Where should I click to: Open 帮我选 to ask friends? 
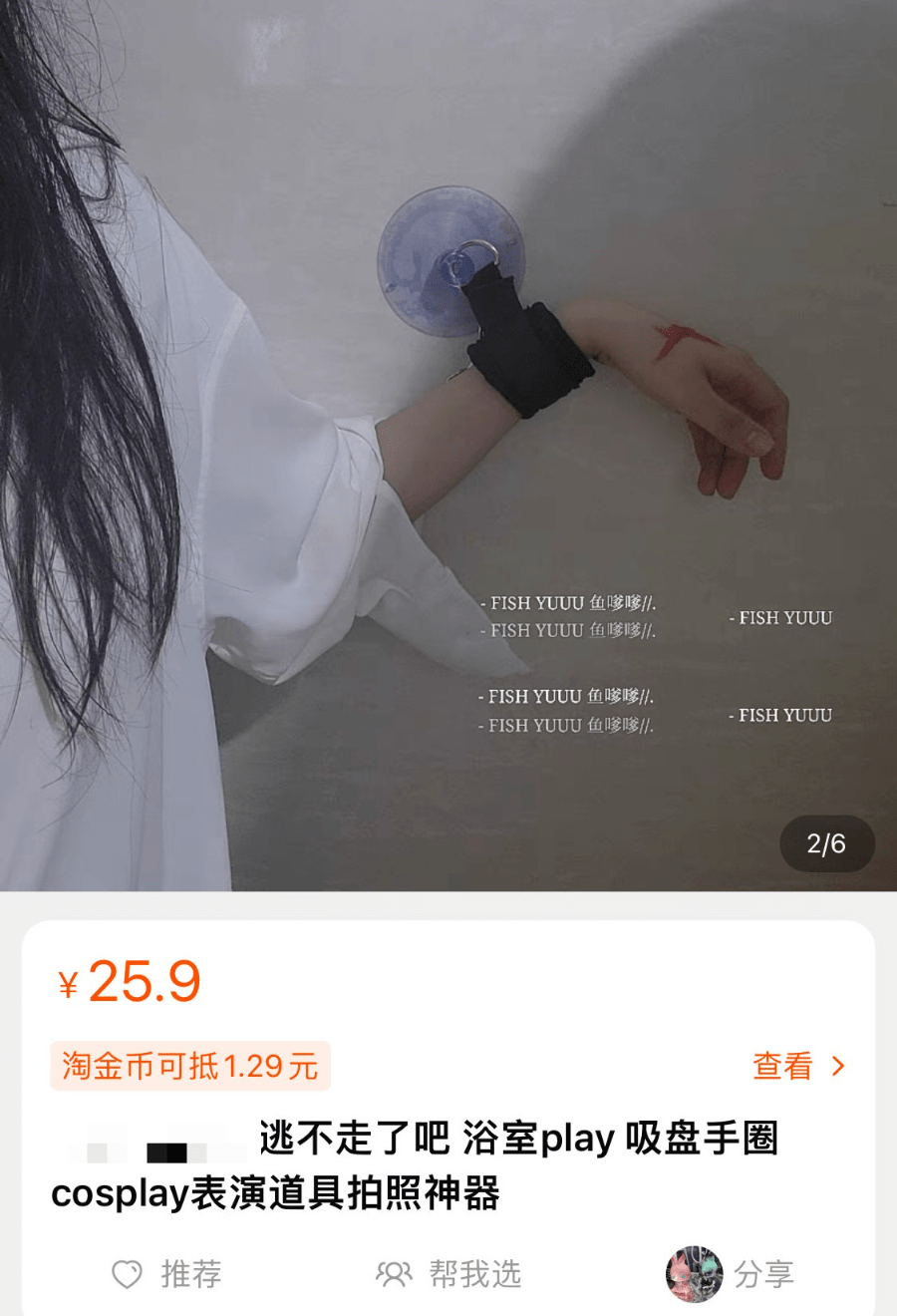click(448, 1273)
